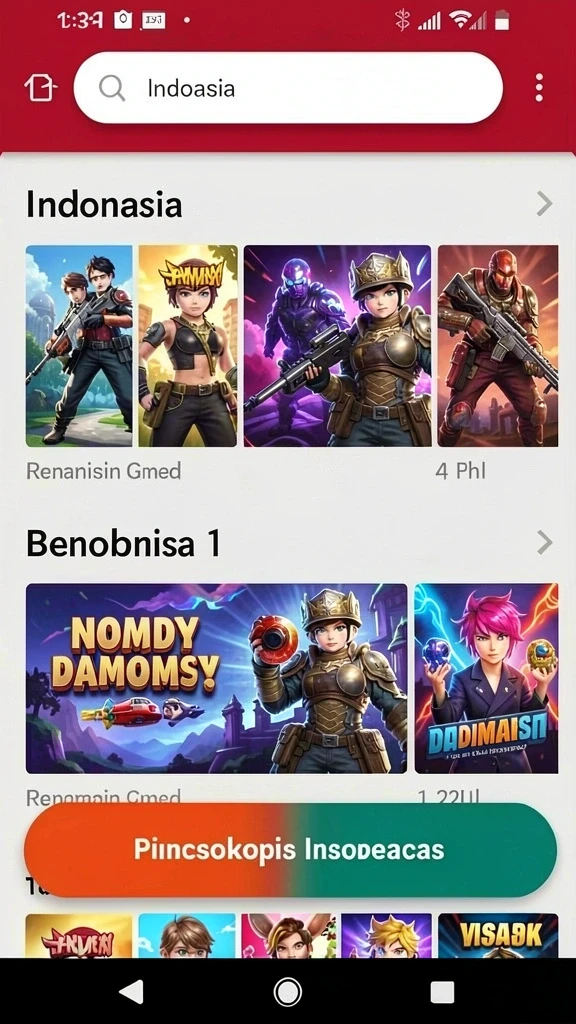Expand the Indonasia section chevron
The height and width of the screenshot is (1024, 576).
pos(544,204)
